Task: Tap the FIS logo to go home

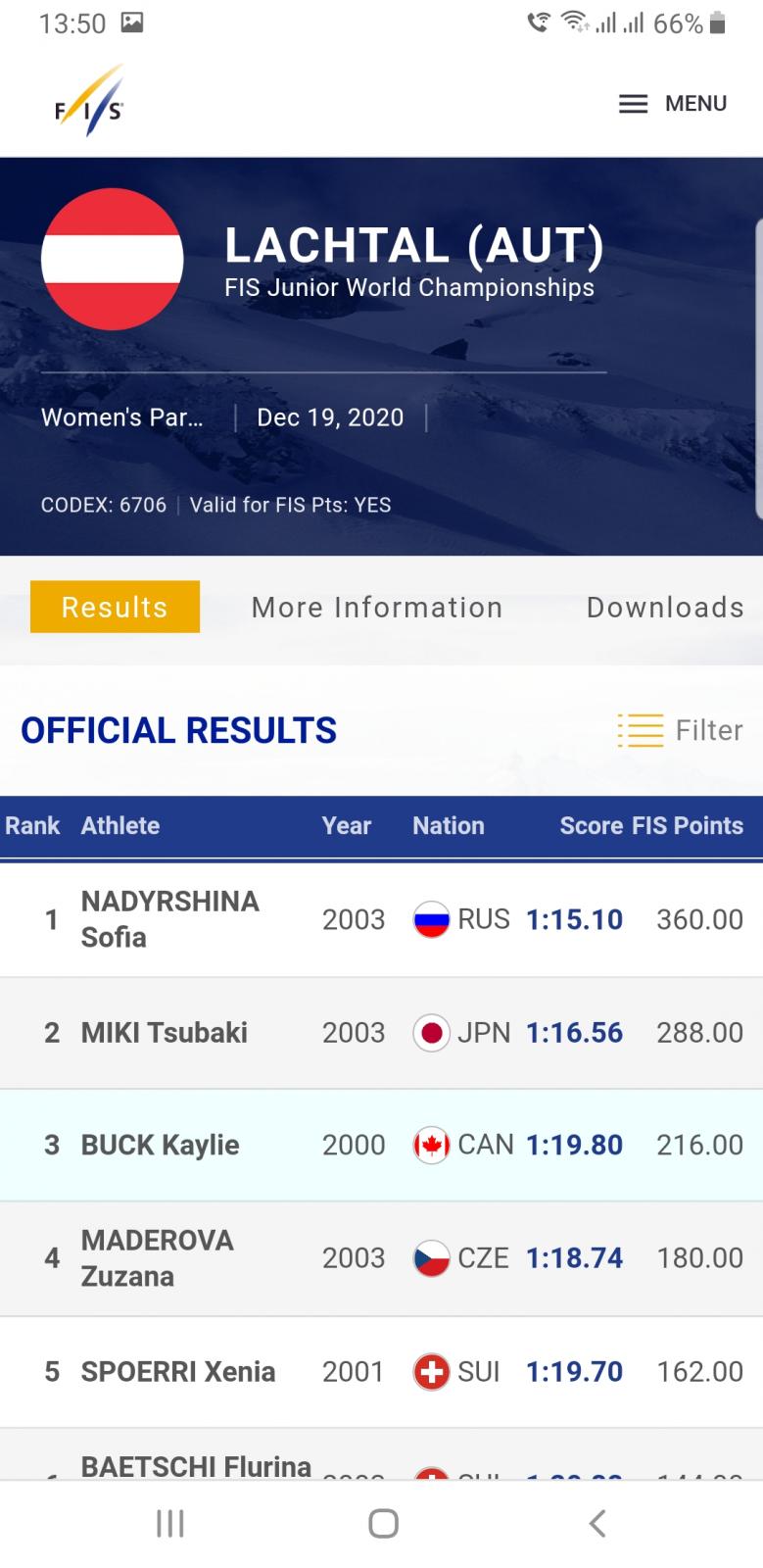Action: pyautogui.click(x=89, y=102)
